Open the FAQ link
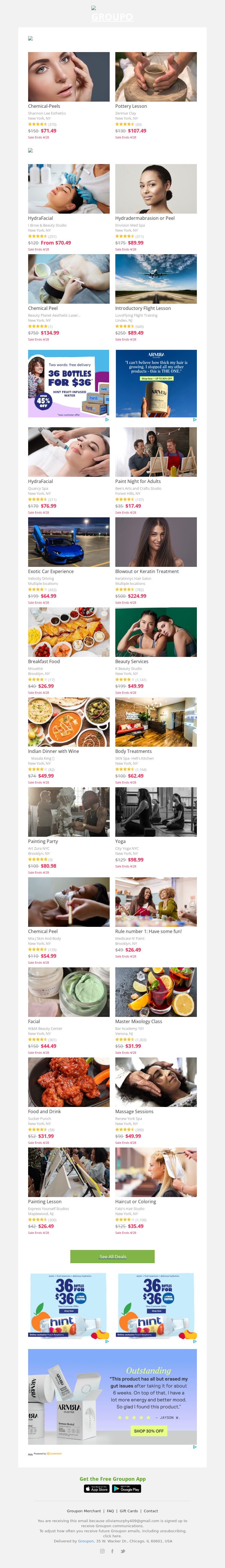 click(110, 1511)
